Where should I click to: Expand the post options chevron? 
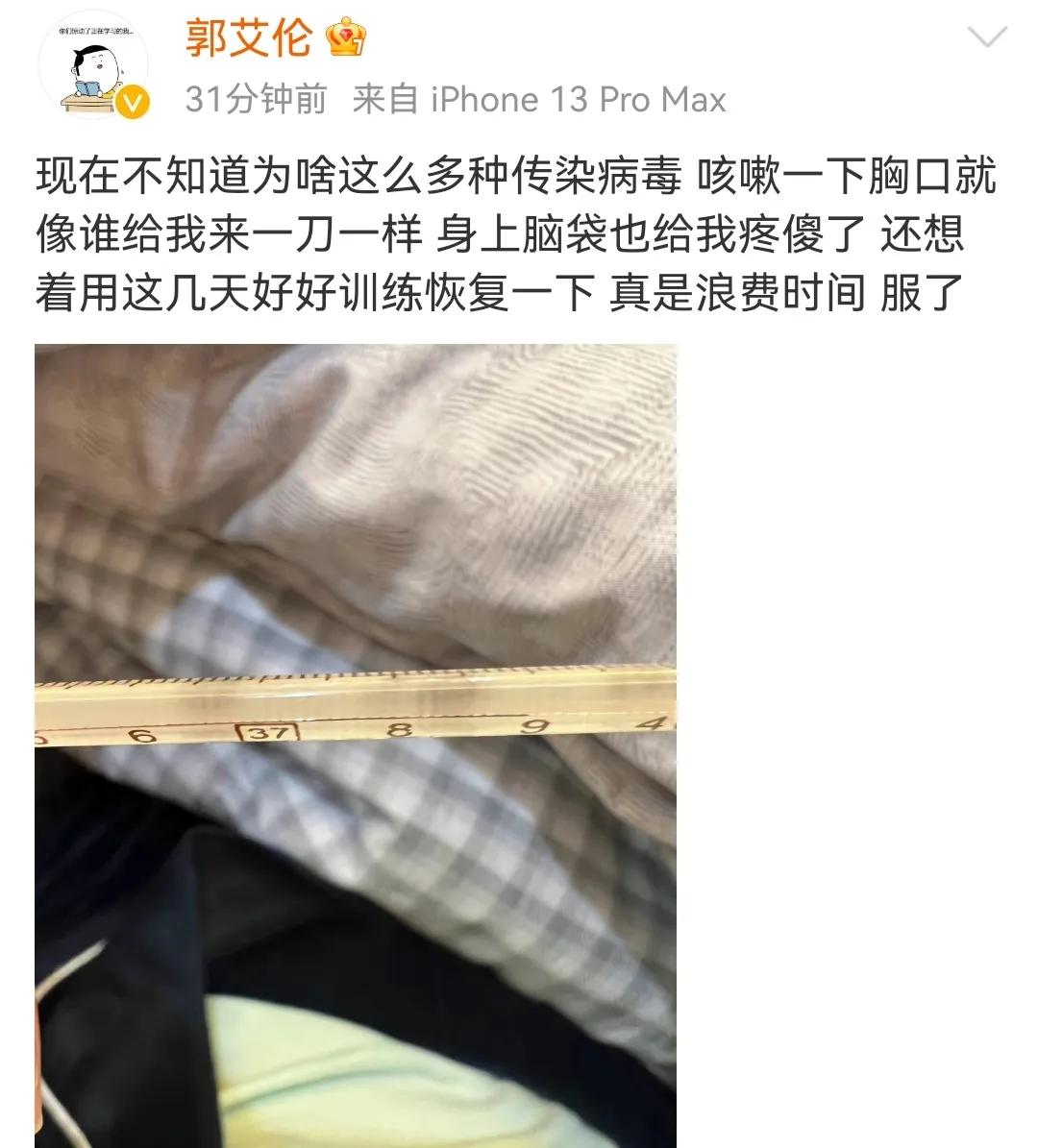coord(987,38)
